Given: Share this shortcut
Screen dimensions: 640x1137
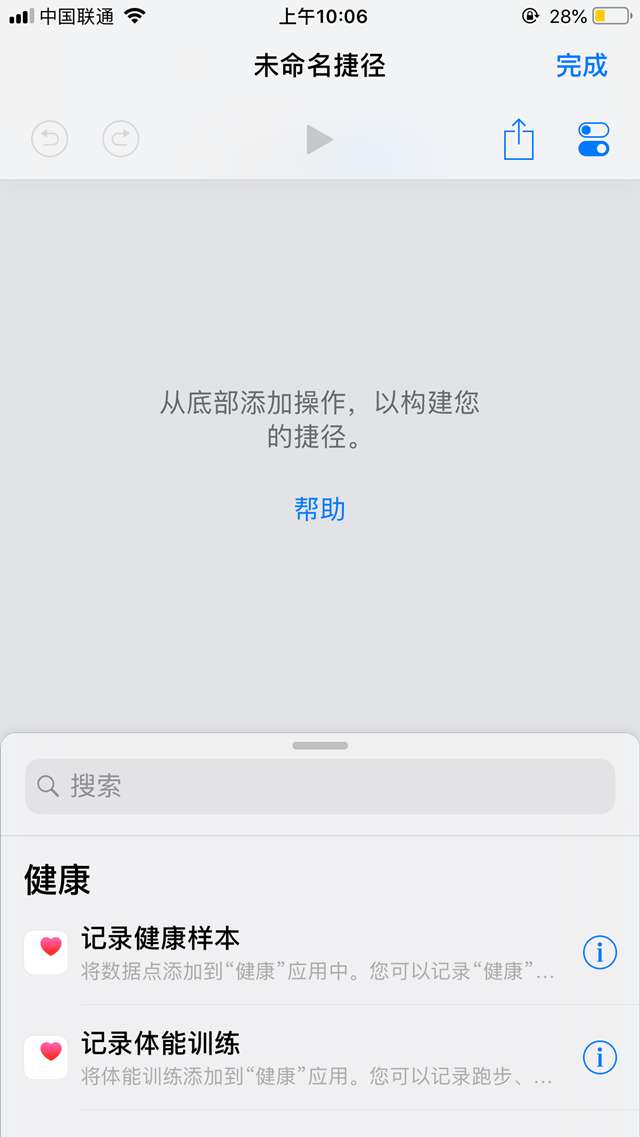Looking at the screenshot, I should coord(518,139).
